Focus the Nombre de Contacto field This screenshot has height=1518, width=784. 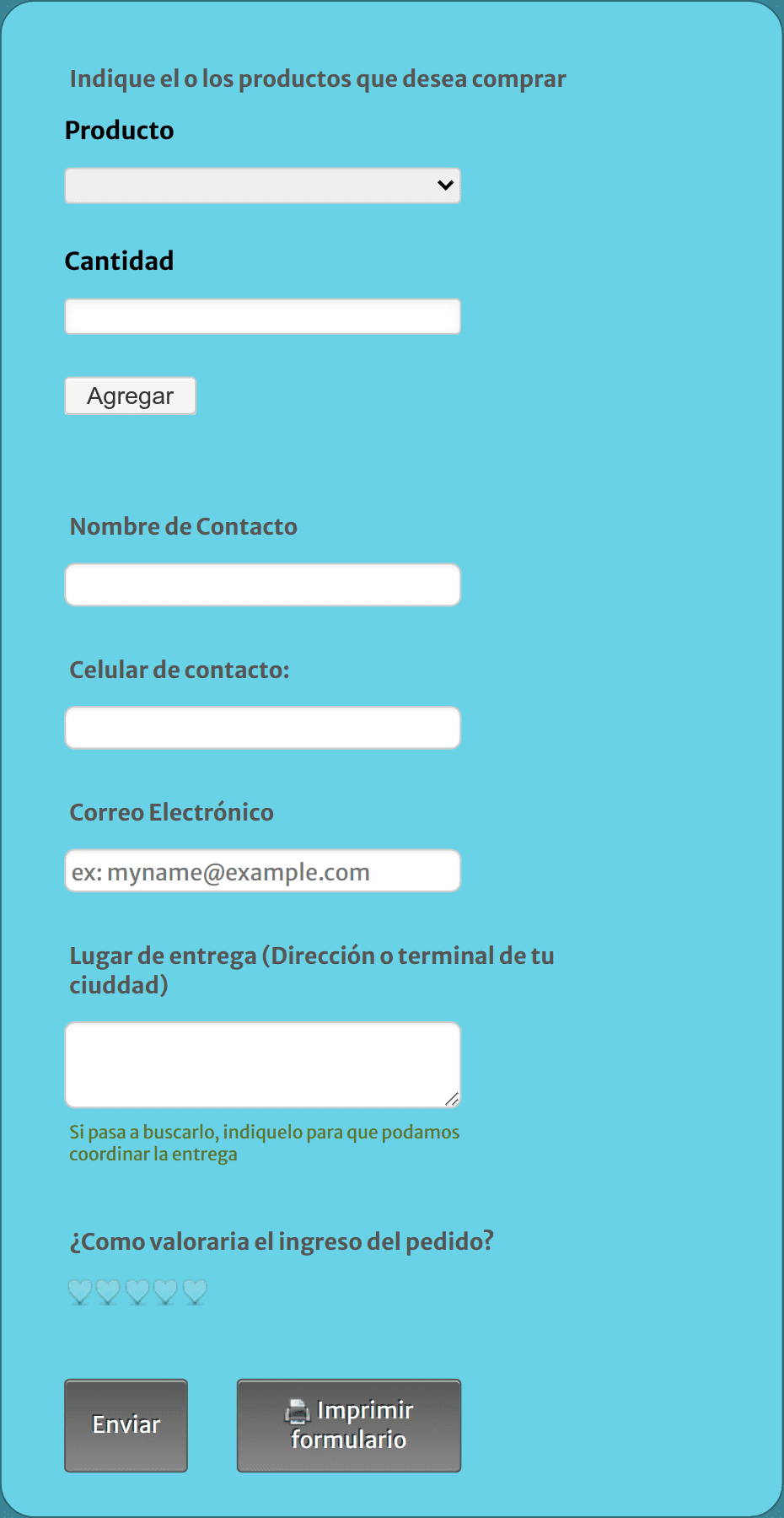pyautogui.click(x=263, y=584)
